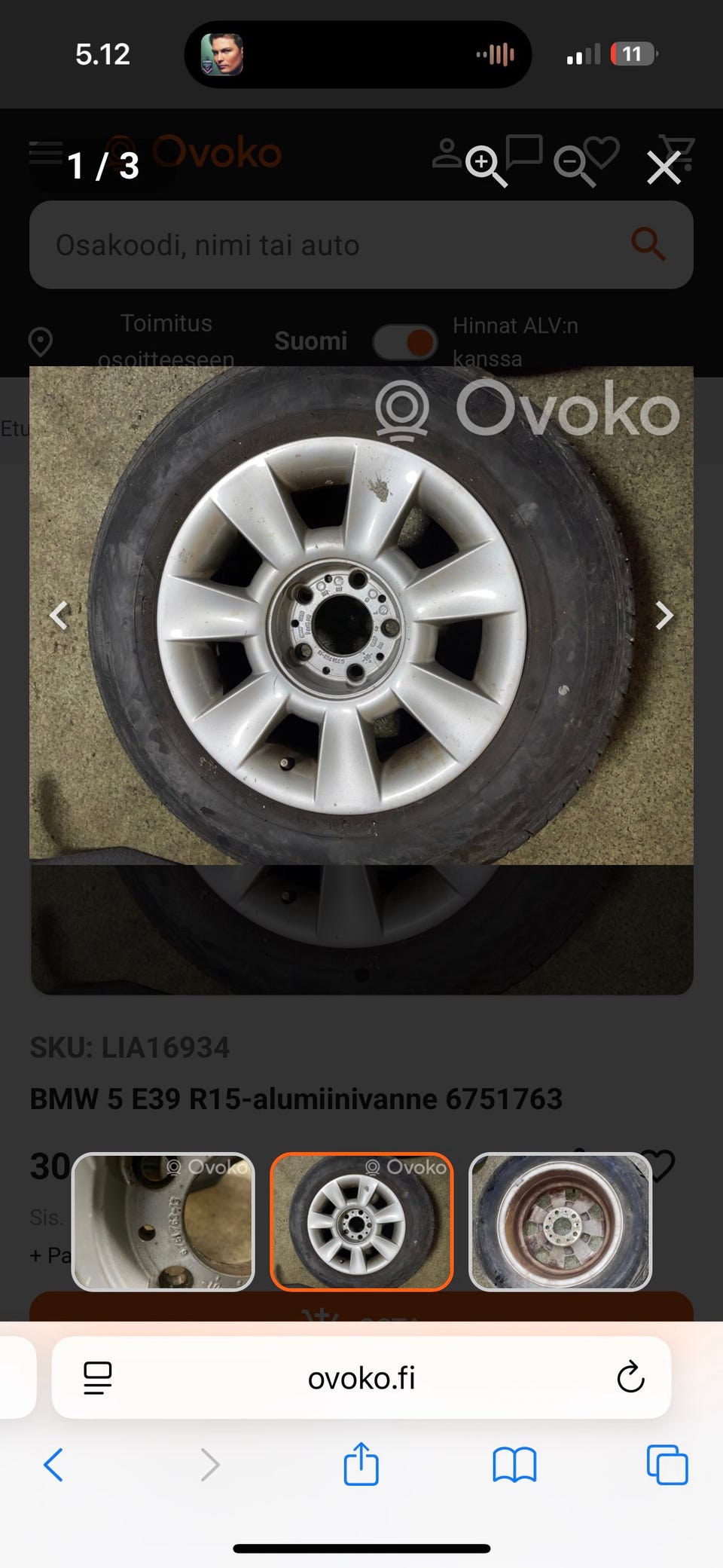Open Safari page settings menu
The width and height of the screenshot is (723, 1568).
tap(98, 1378)
